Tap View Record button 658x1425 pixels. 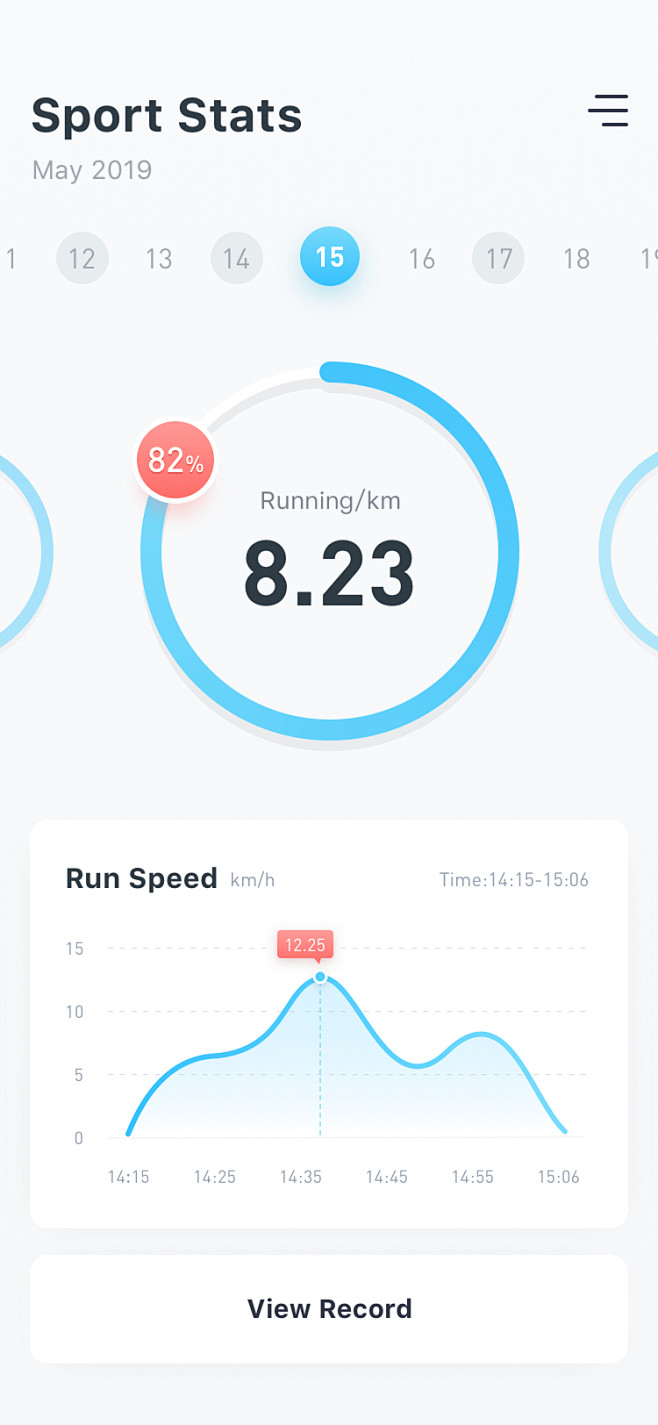pyautogui.click(x=329, y=1309)
